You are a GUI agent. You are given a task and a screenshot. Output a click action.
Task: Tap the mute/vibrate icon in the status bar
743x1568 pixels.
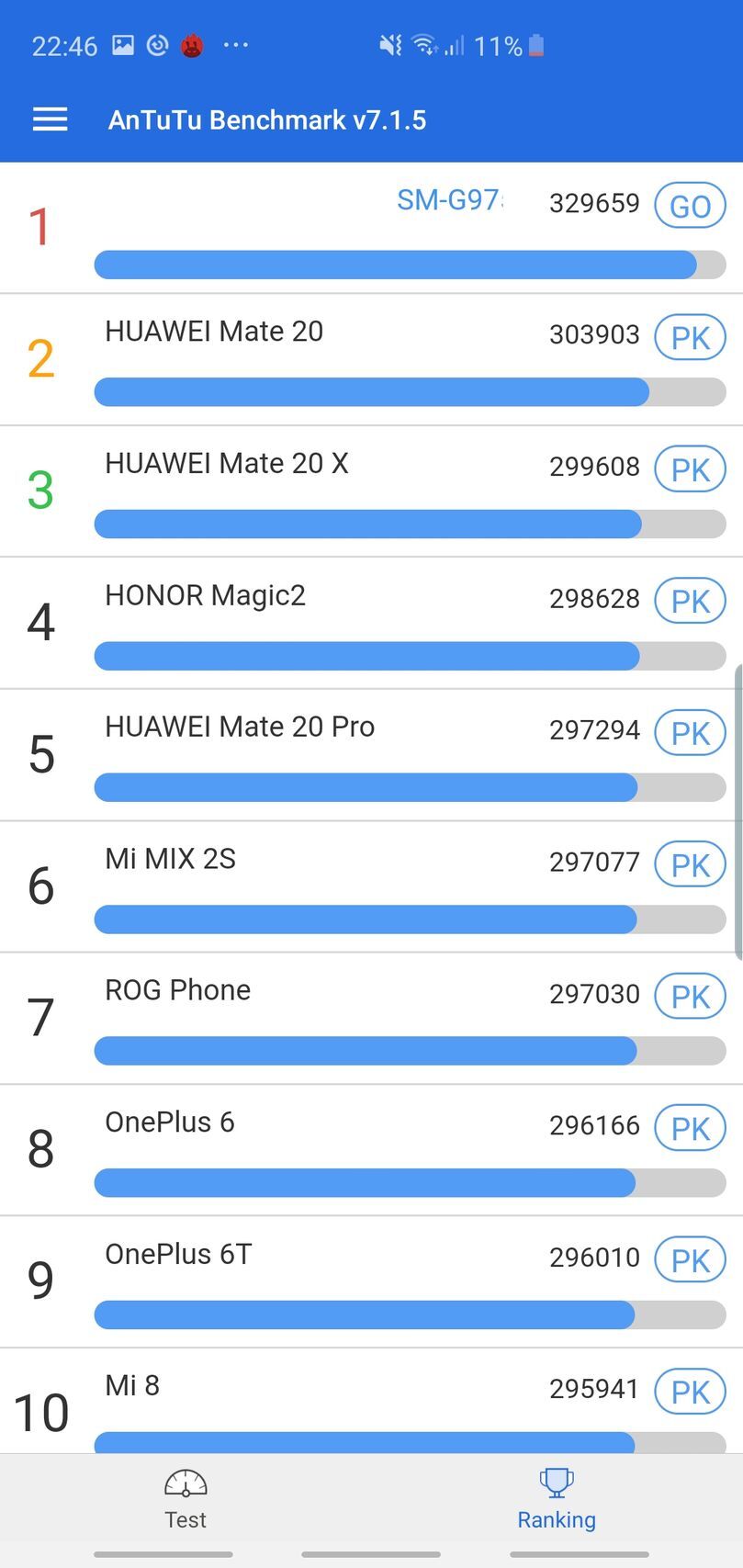click(x=389, y=44)
